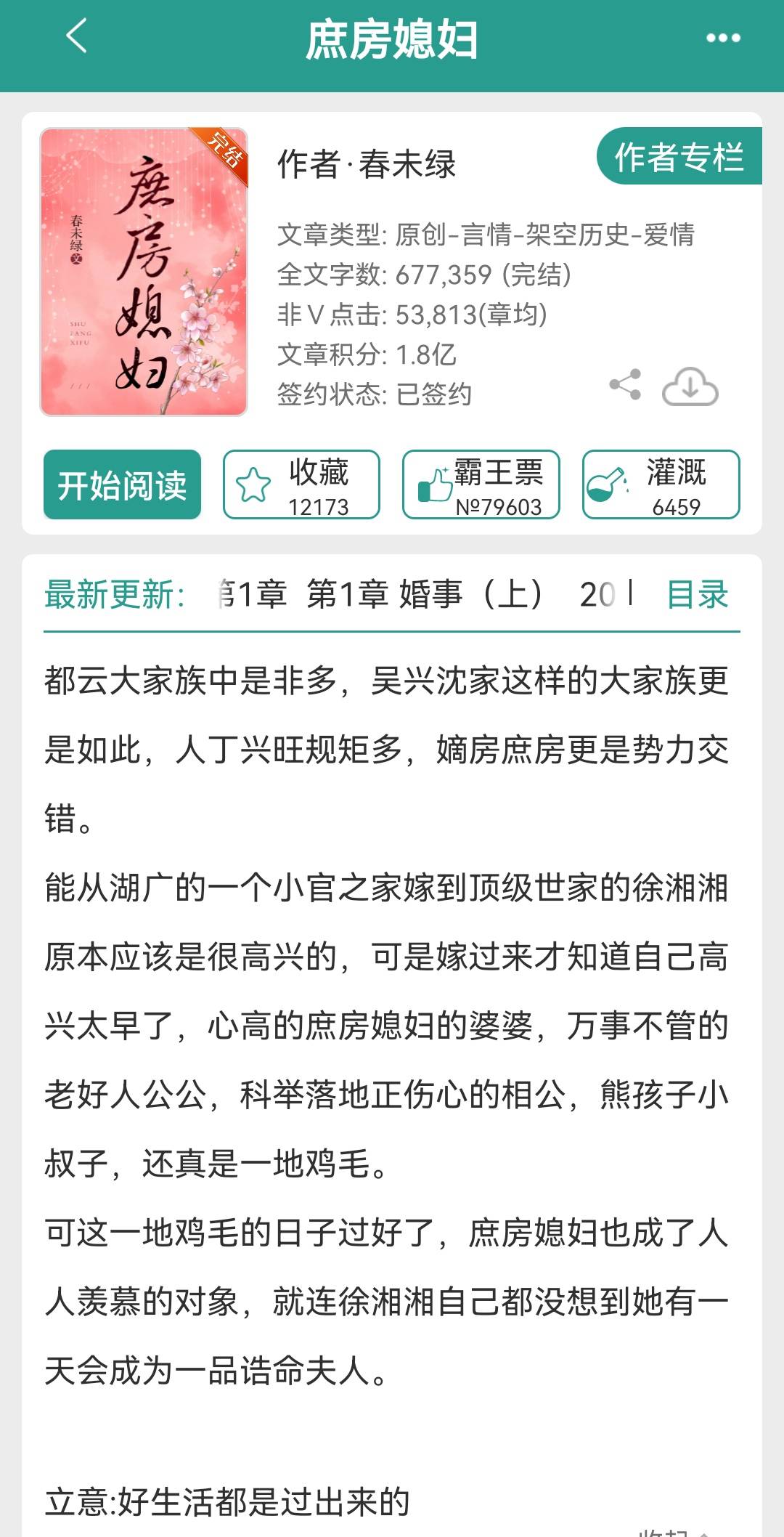Go back using the top arrow
This screenshot has height=1537, width=784.
(77, 36)
